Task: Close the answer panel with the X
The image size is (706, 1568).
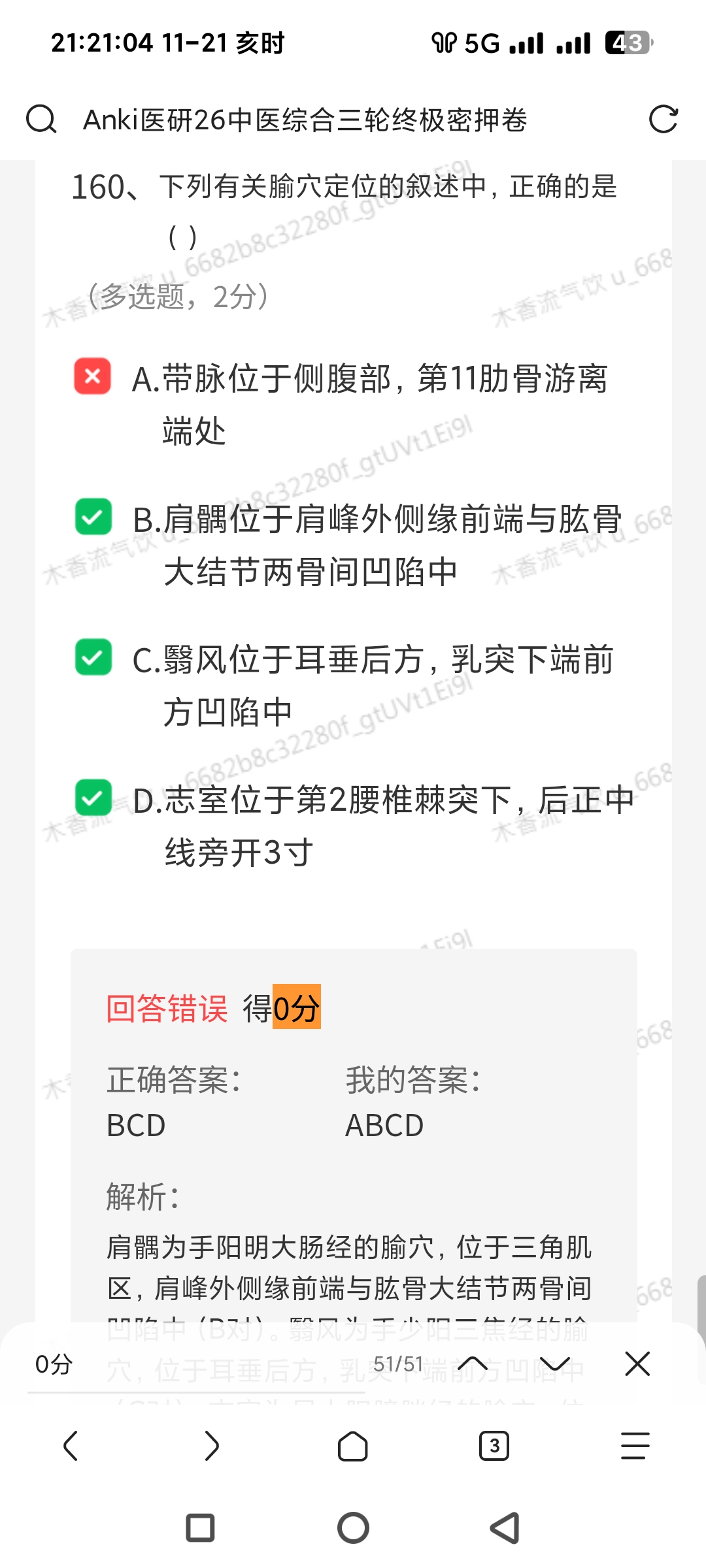Action: point(637,1364)
